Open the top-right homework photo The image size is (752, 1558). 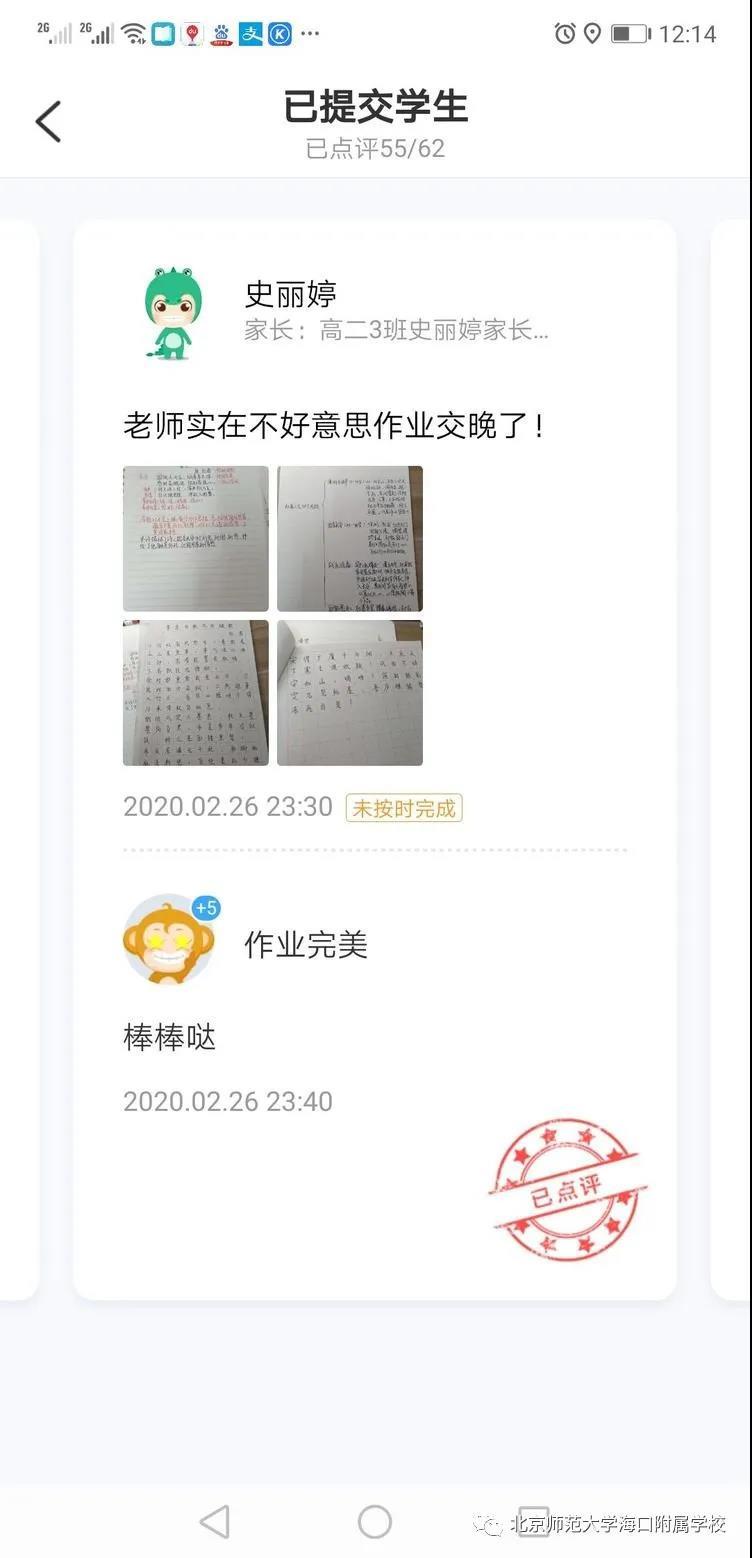pyautogui.click(x=350, y=538)
